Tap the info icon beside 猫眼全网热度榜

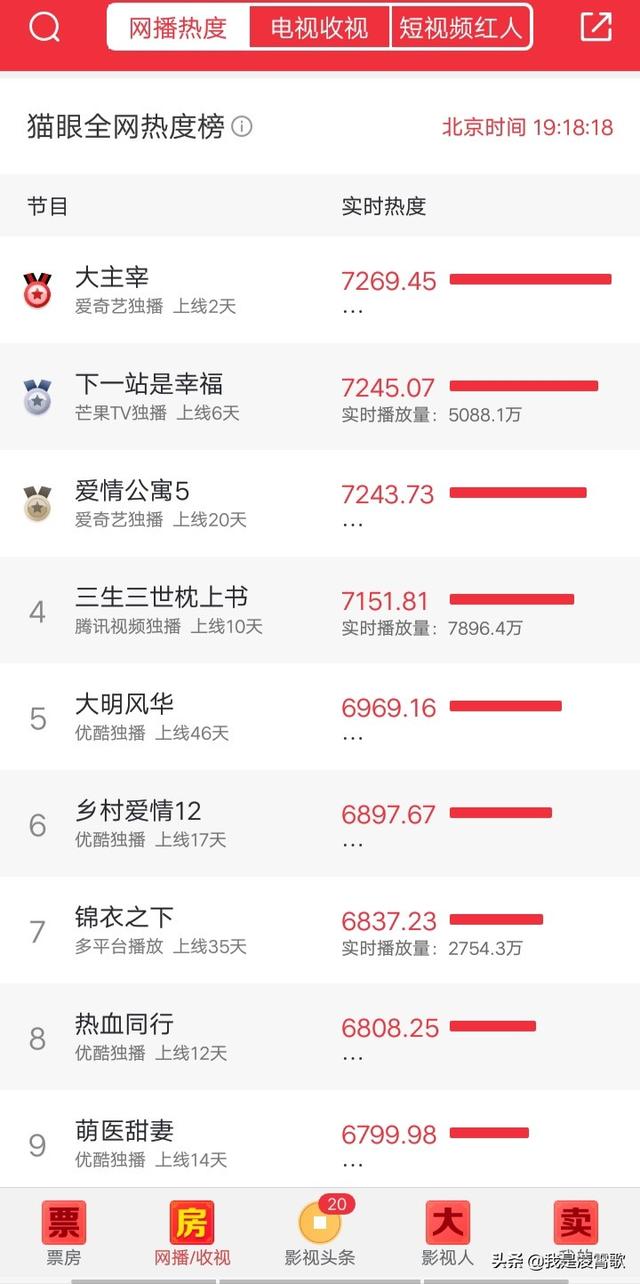(x=242, y=127)
